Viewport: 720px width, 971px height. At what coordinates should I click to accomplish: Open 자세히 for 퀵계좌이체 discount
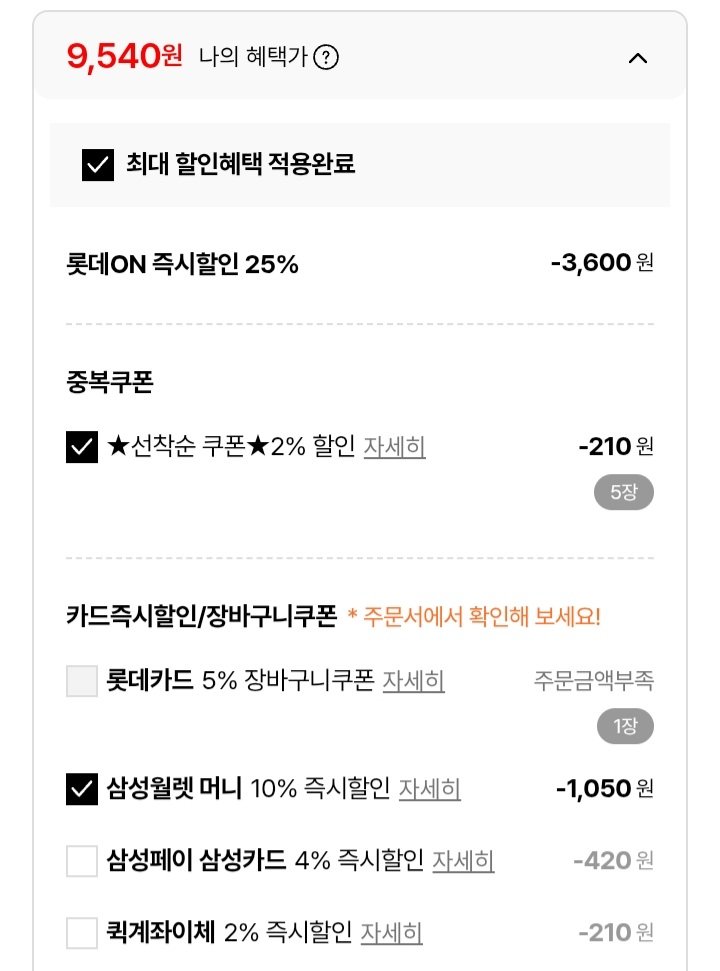coord(389,932)
